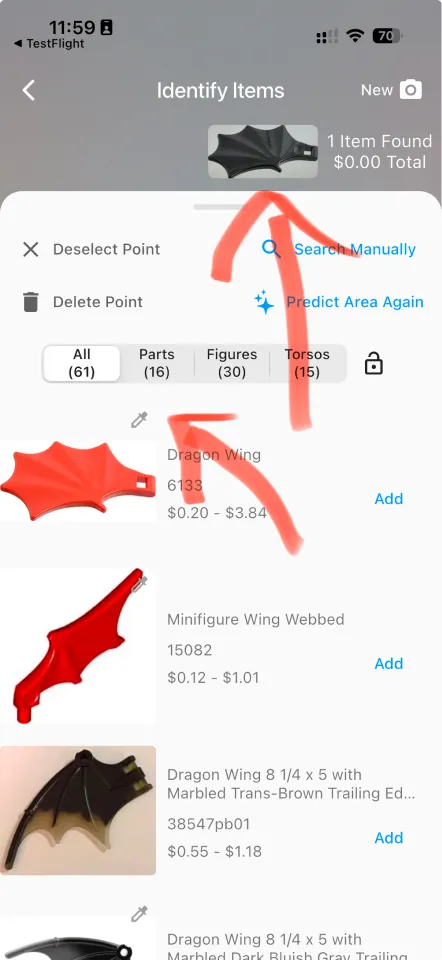
Task: Switch to the Parts (16) segment
Action: tap(157, 364)
